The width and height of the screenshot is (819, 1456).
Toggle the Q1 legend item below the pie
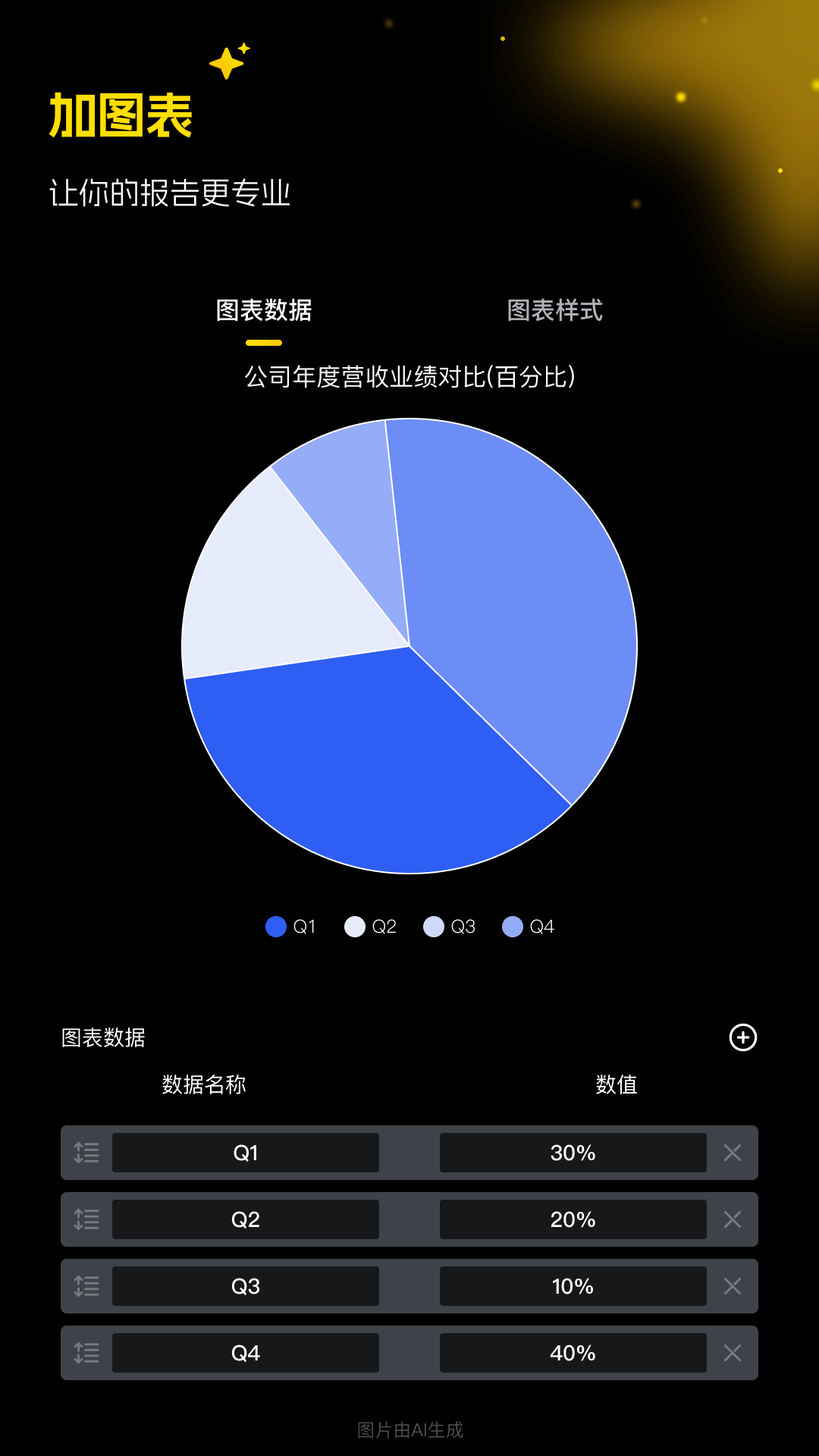pyautogui.click(x=291, y=927)
